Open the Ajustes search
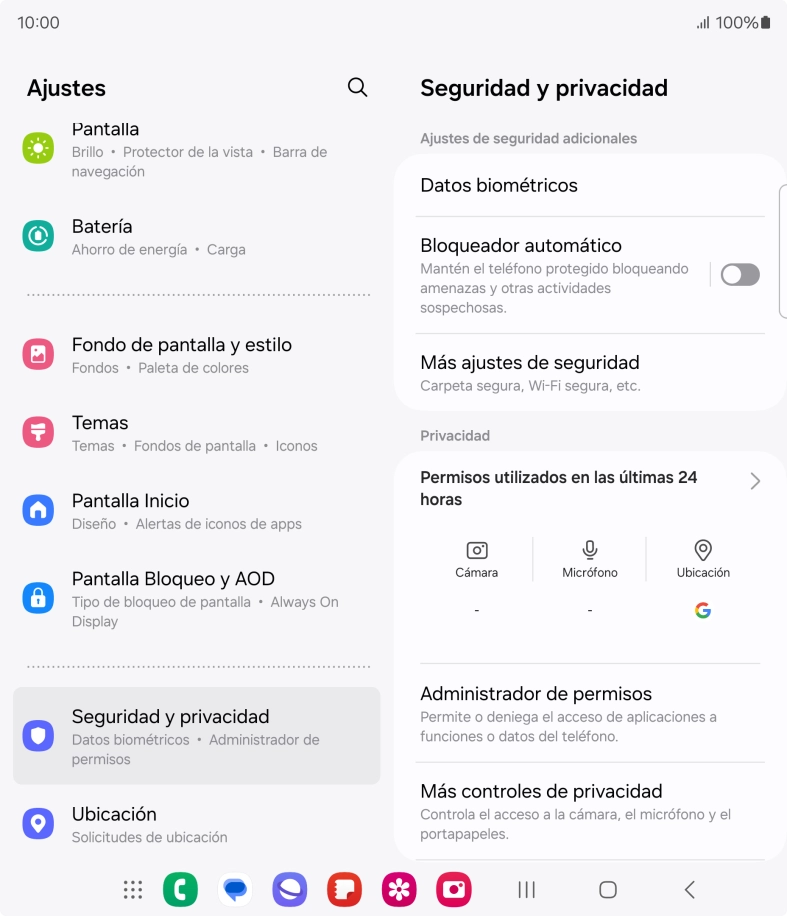The width and height of the screenshot is (787, 916). [357, 88]
